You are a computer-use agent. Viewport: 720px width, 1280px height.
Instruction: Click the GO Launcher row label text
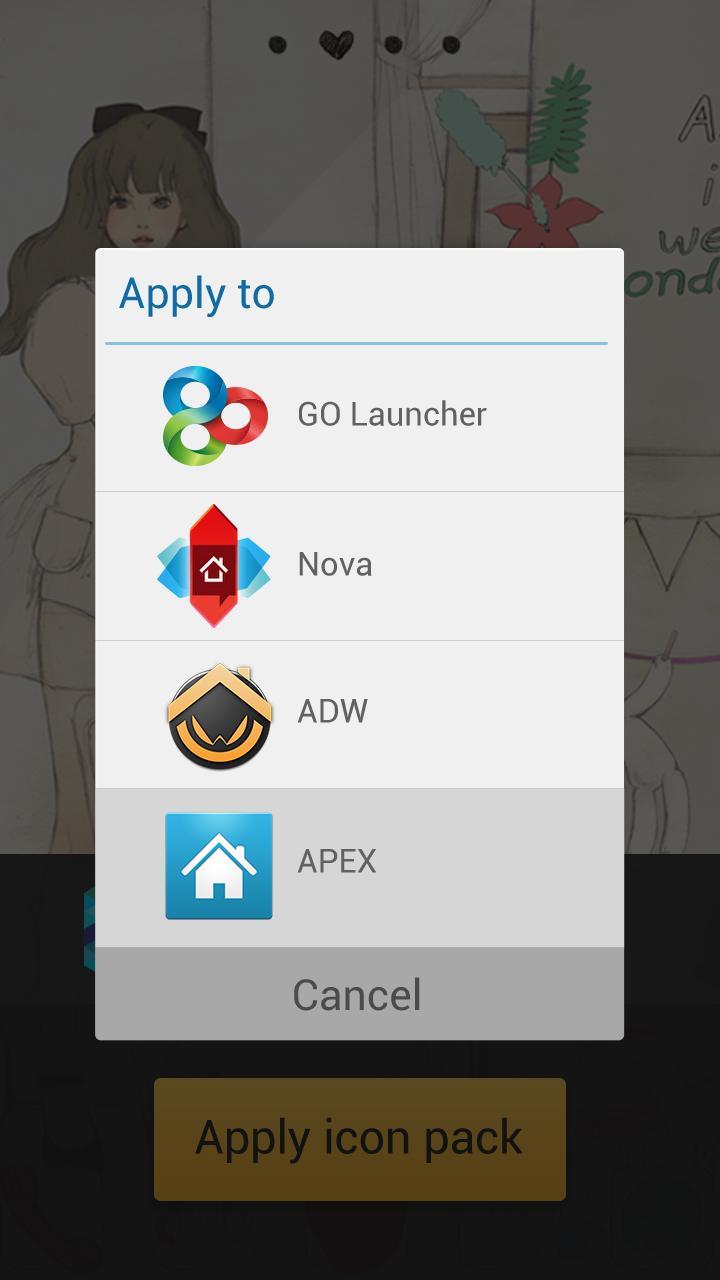[x=392, y=413]
